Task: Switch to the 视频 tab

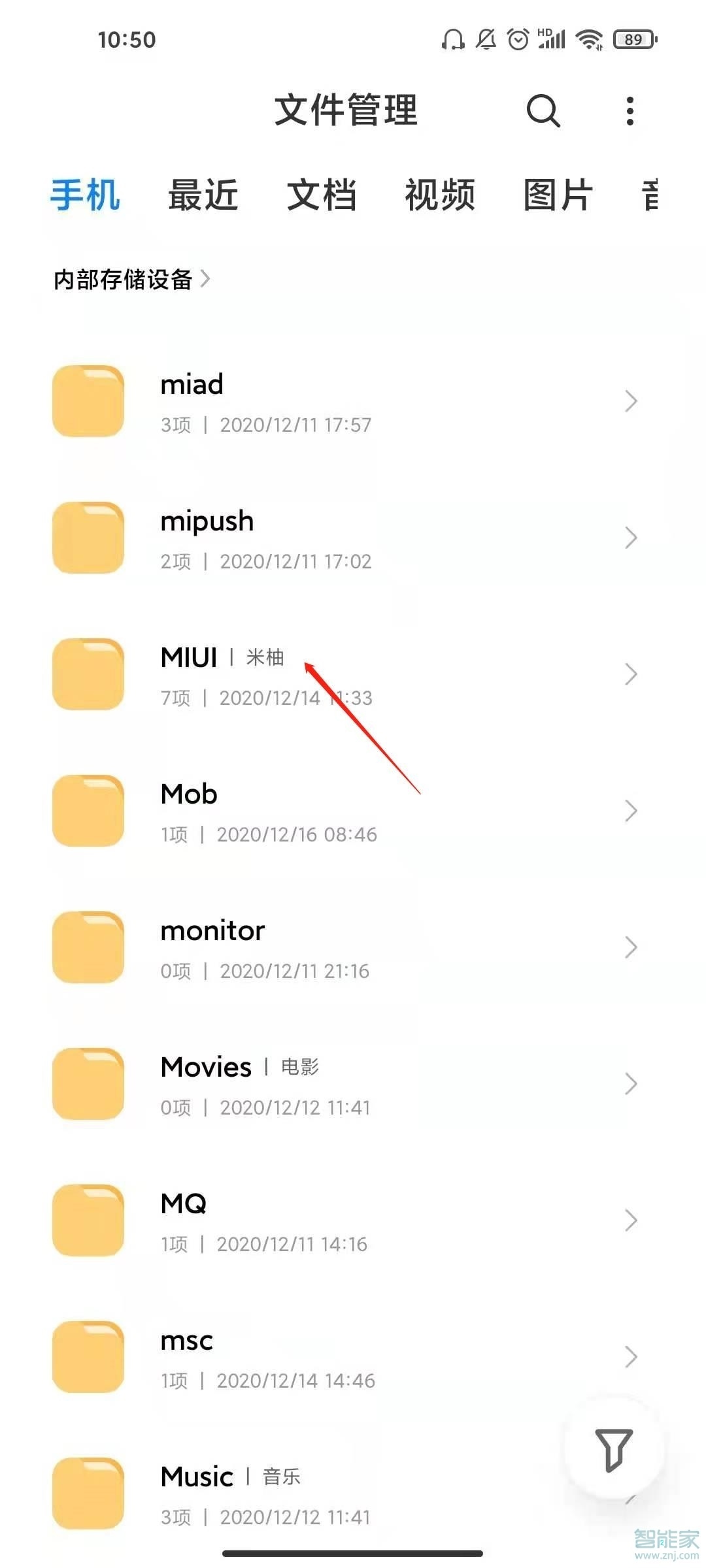Action: click(438, 196)
